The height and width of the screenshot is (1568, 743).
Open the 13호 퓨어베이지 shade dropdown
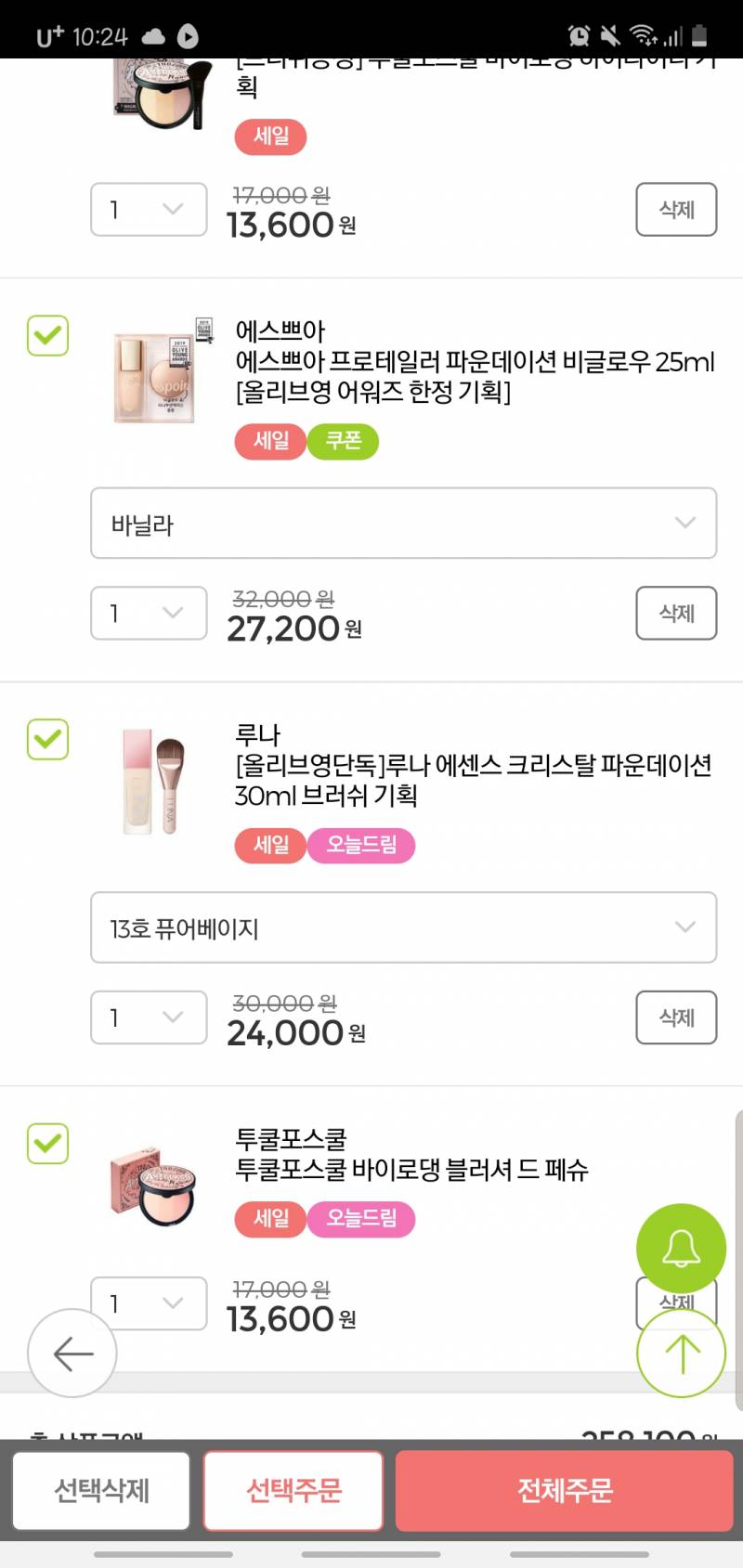tap(404, 927)
